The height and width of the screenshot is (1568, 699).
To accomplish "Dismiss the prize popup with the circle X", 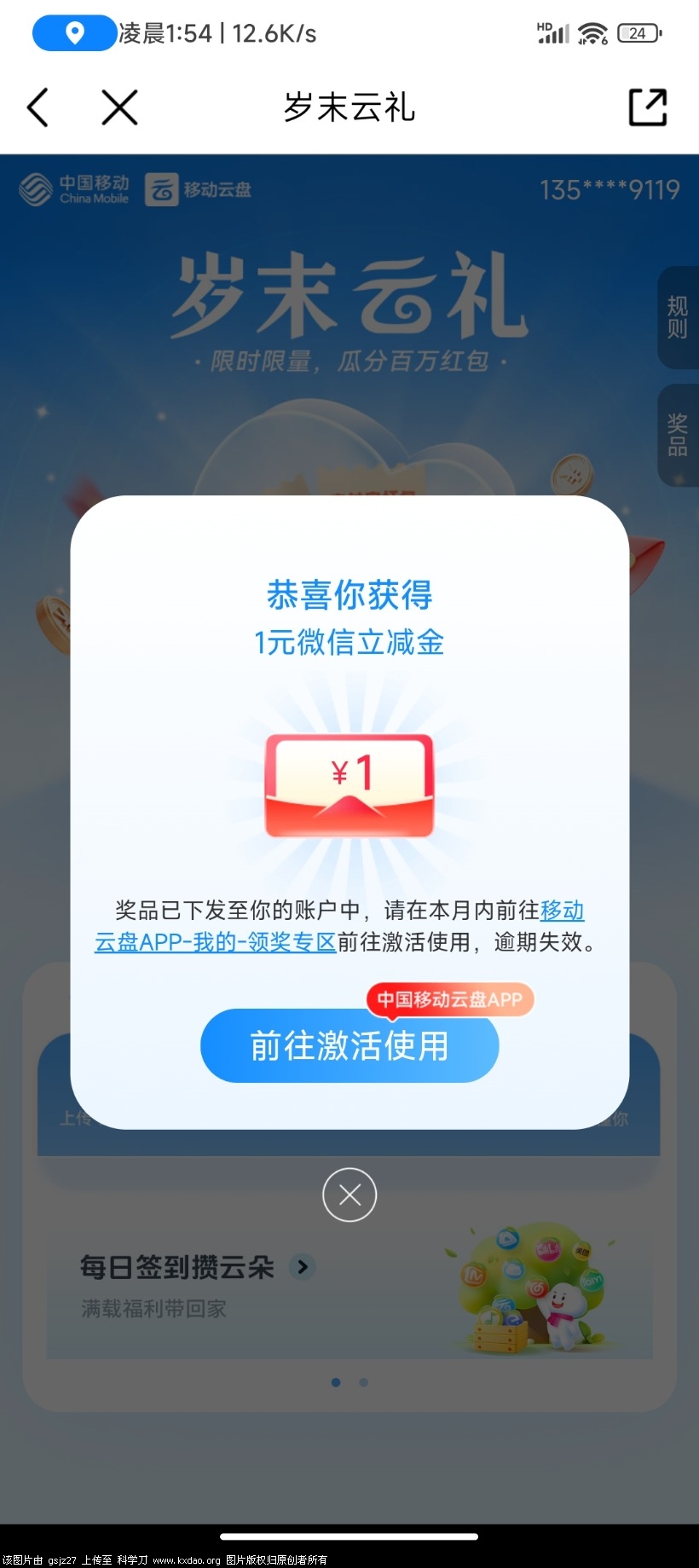I will click(x=349, y=1195).
